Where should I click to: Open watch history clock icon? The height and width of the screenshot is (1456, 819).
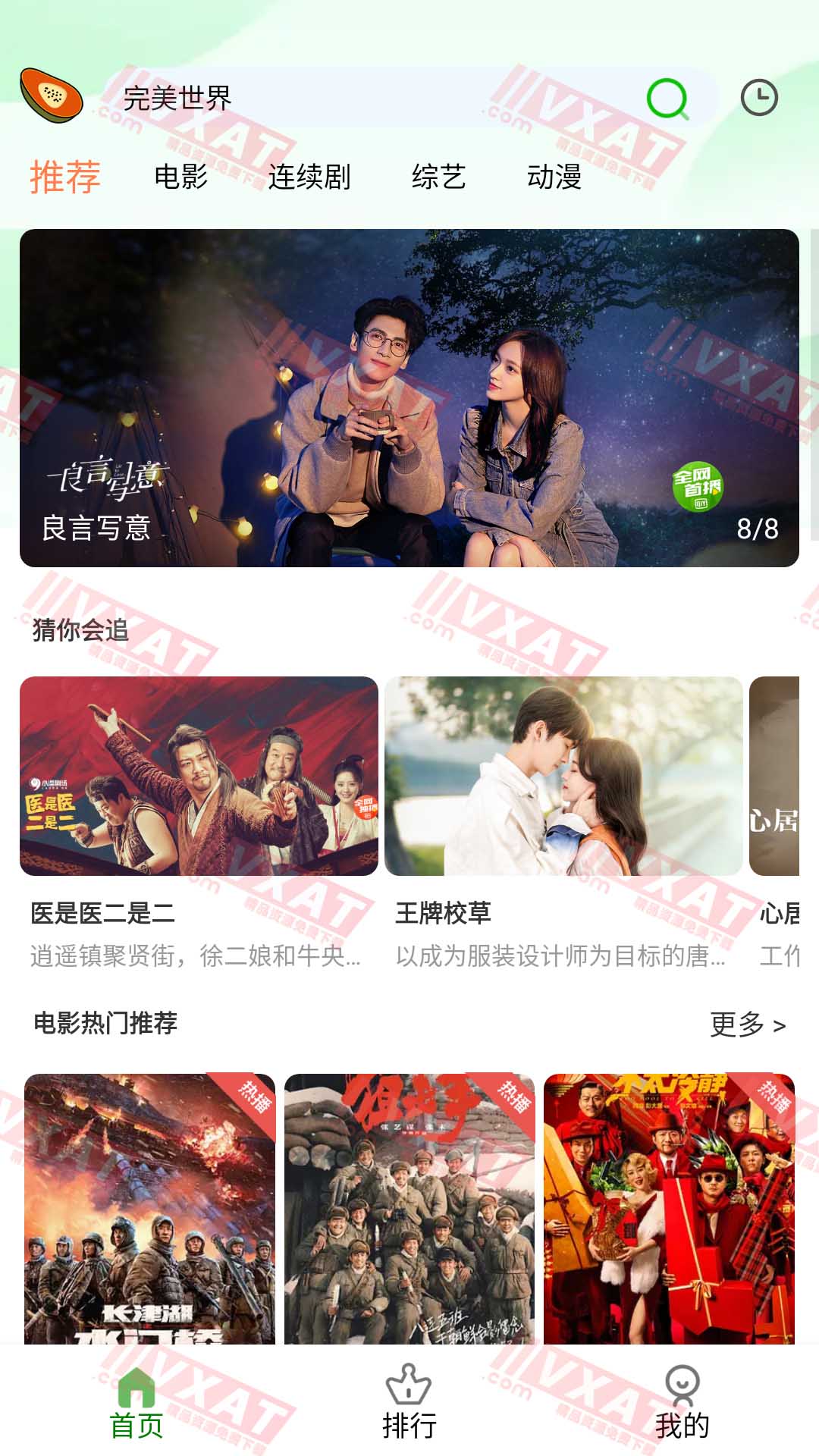click(759, 98)
